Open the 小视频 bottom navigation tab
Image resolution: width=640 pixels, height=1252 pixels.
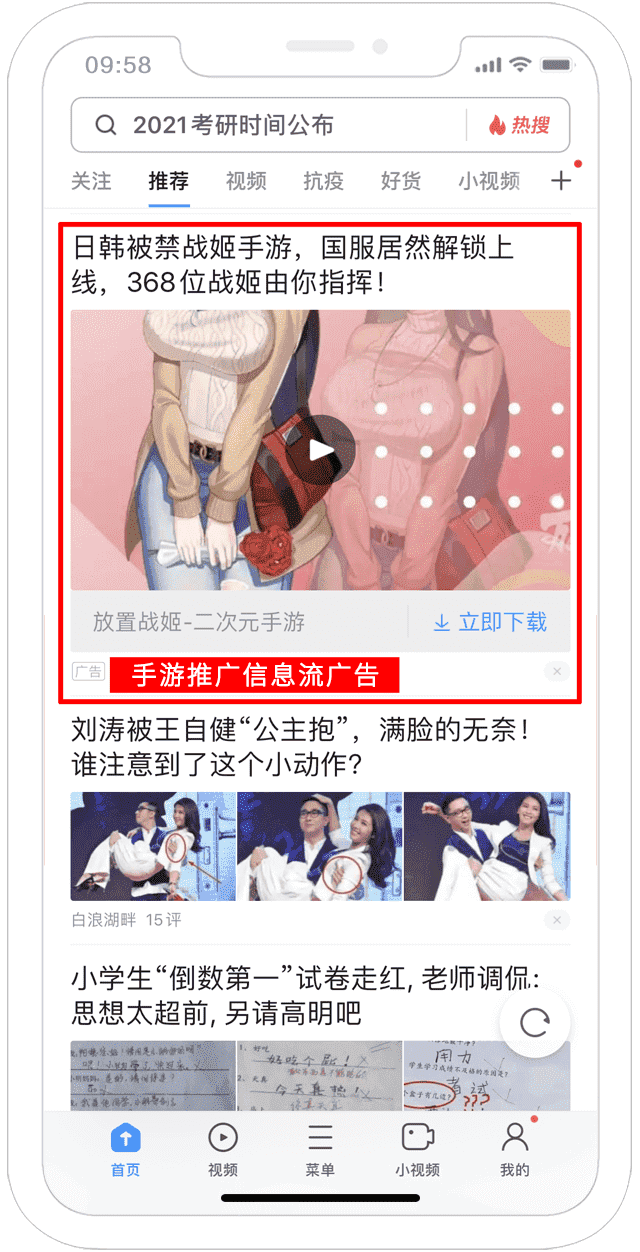tap(417, 1150)
